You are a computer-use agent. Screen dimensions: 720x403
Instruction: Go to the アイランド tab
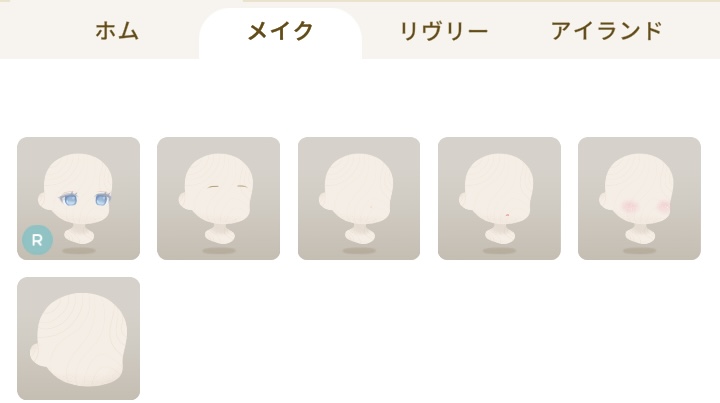pyautogui.click(x=606, y=31)
